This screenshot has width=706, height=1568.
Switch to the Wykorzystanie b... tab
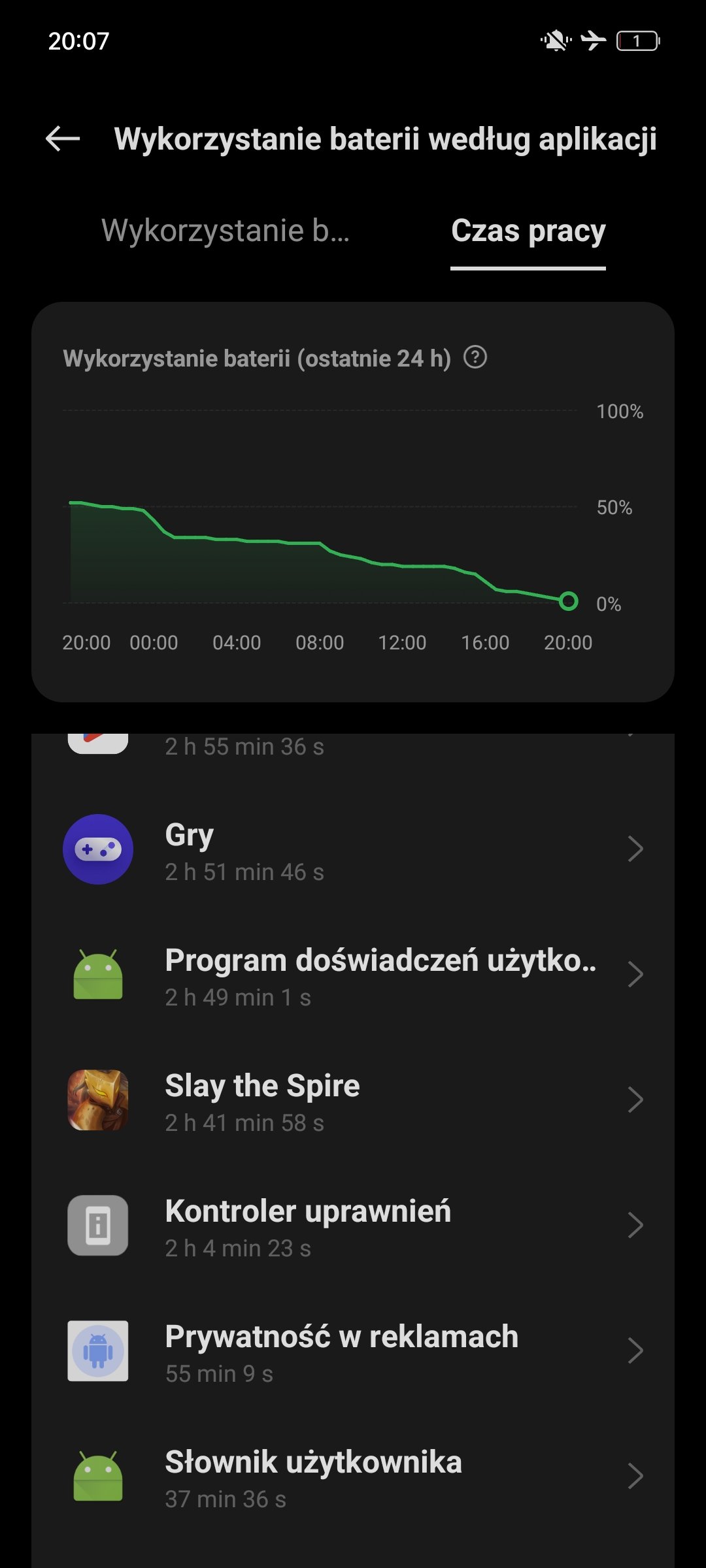pos(226,231)
